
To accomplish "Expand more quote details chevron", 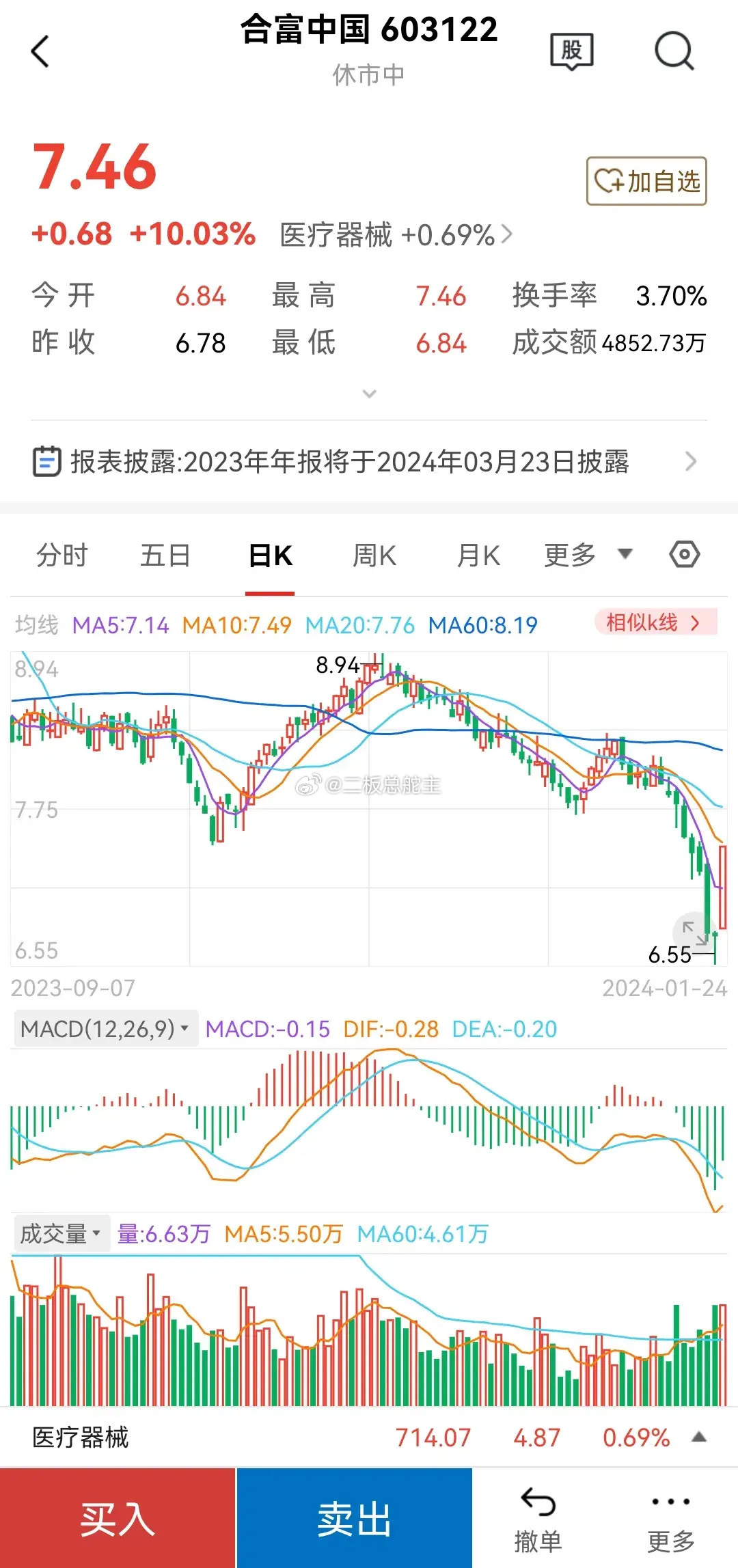I will tap(369, 394).
